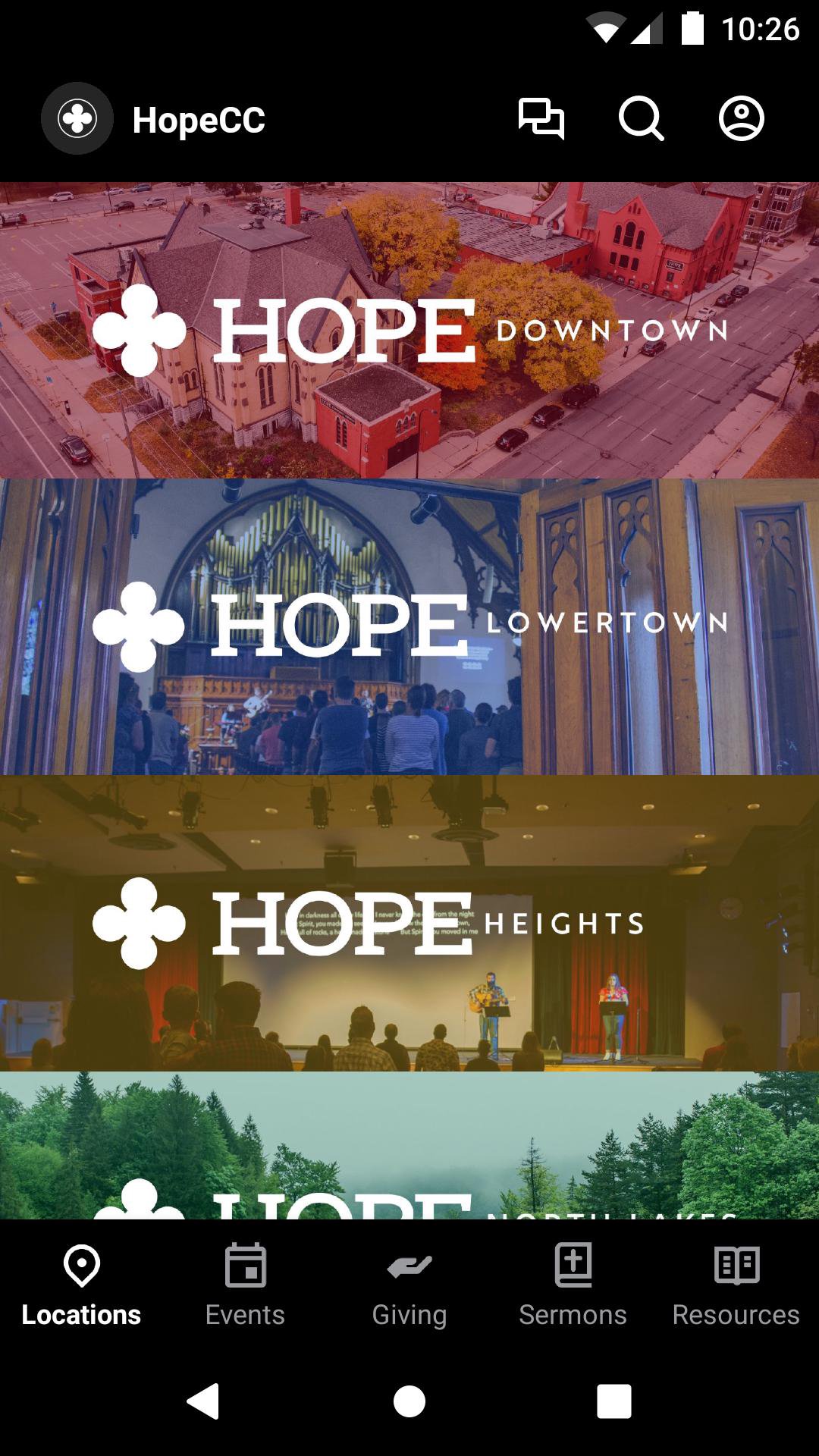Go to the Giving tab

pyautogui.click(x=409, y=1285)
